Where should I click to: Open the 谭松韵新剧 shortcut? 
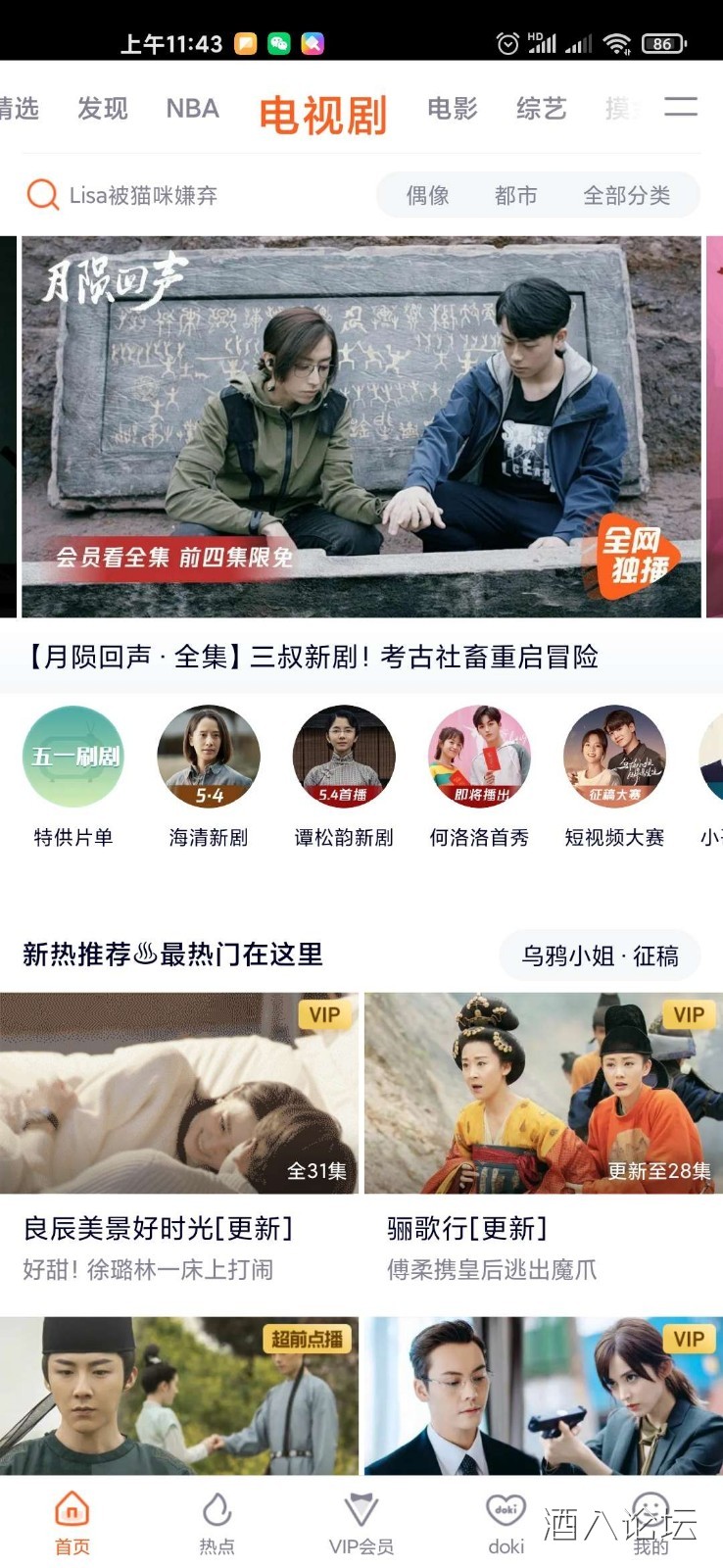[344, 774]
